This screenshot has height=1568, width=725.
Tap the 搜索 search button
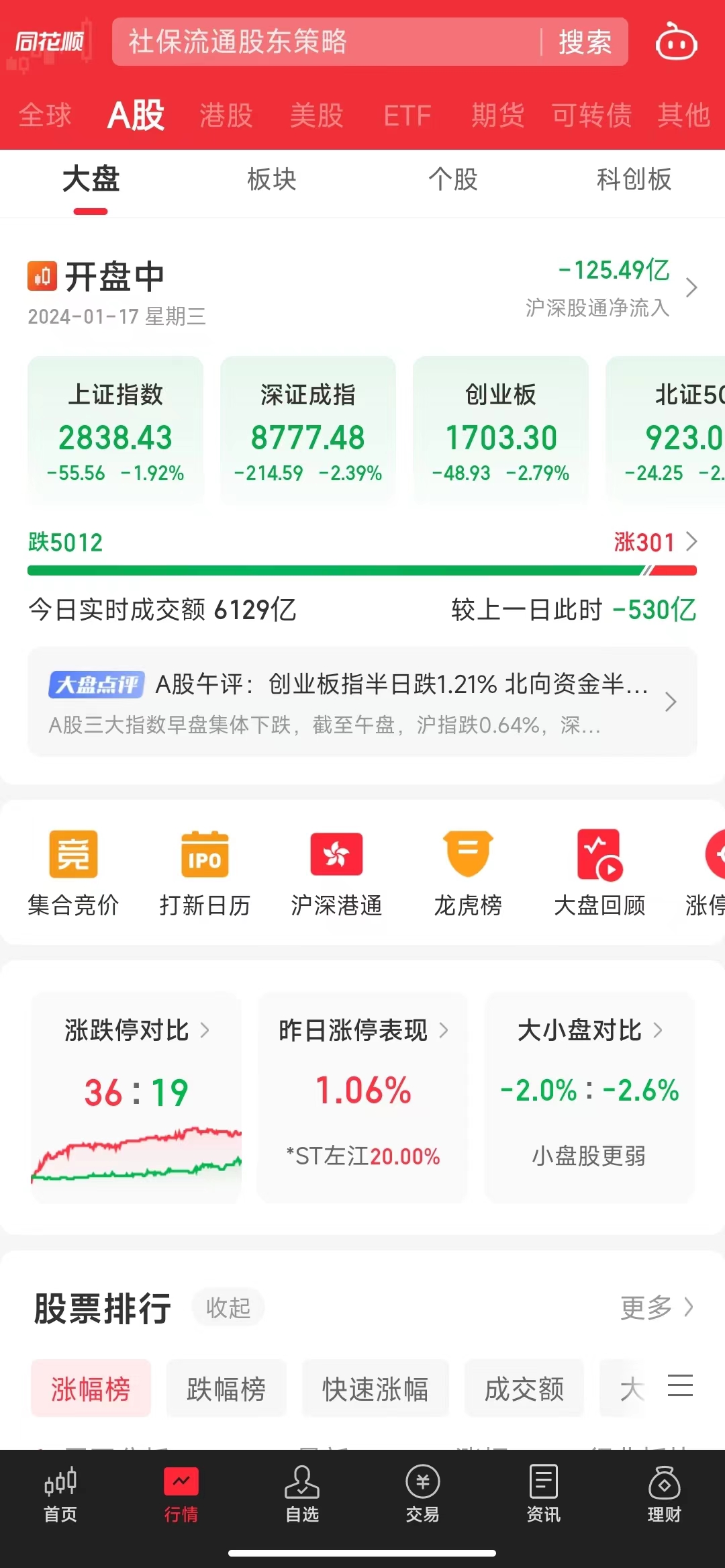[x=585, y=42]
